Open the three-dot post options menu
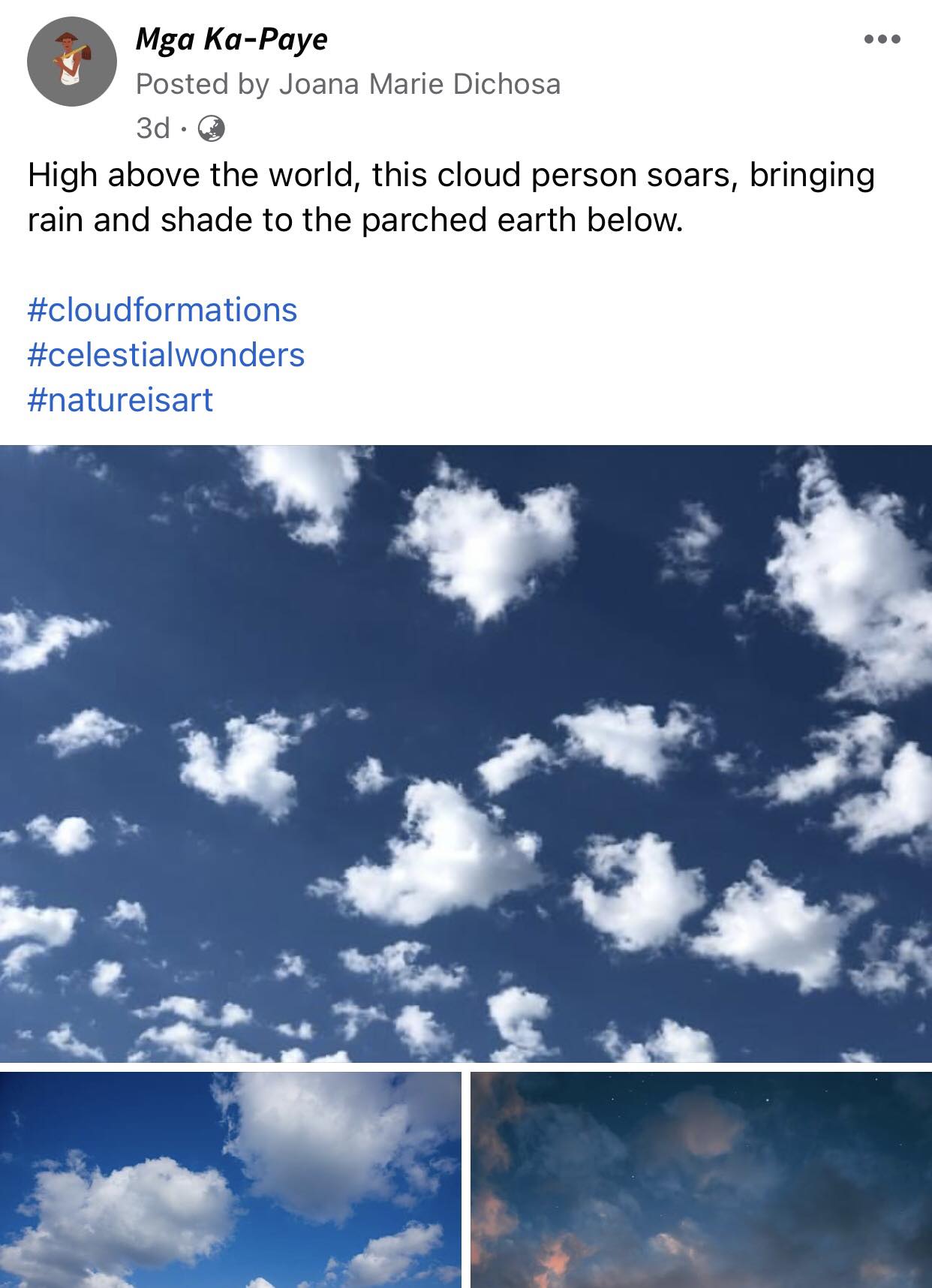 pyautogui.click(x=882, y=40)
